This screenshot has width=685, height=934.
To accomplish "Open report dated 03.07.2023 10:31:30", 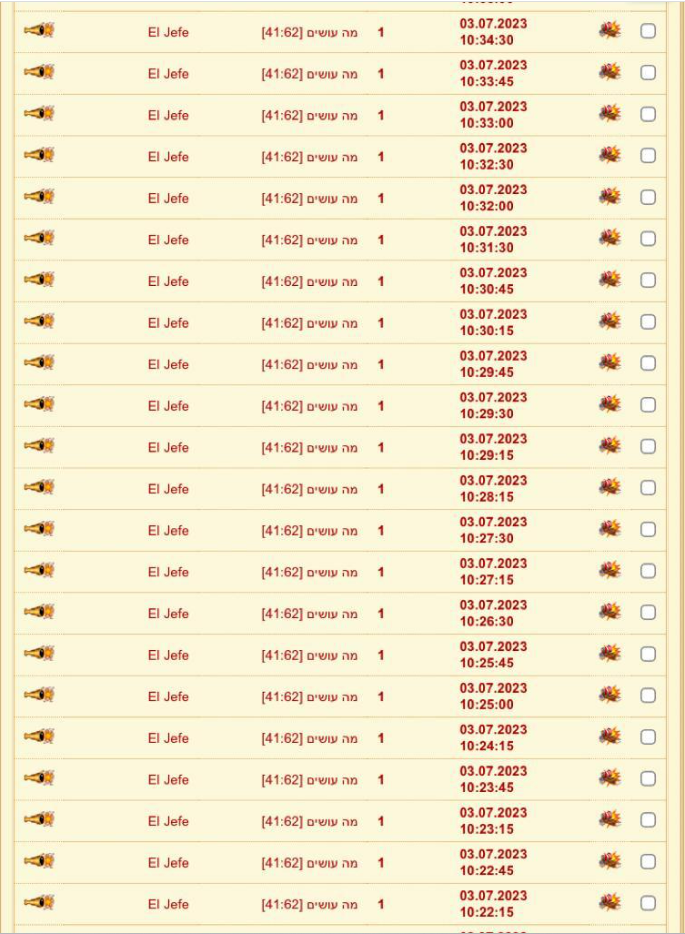I will 493,239.
